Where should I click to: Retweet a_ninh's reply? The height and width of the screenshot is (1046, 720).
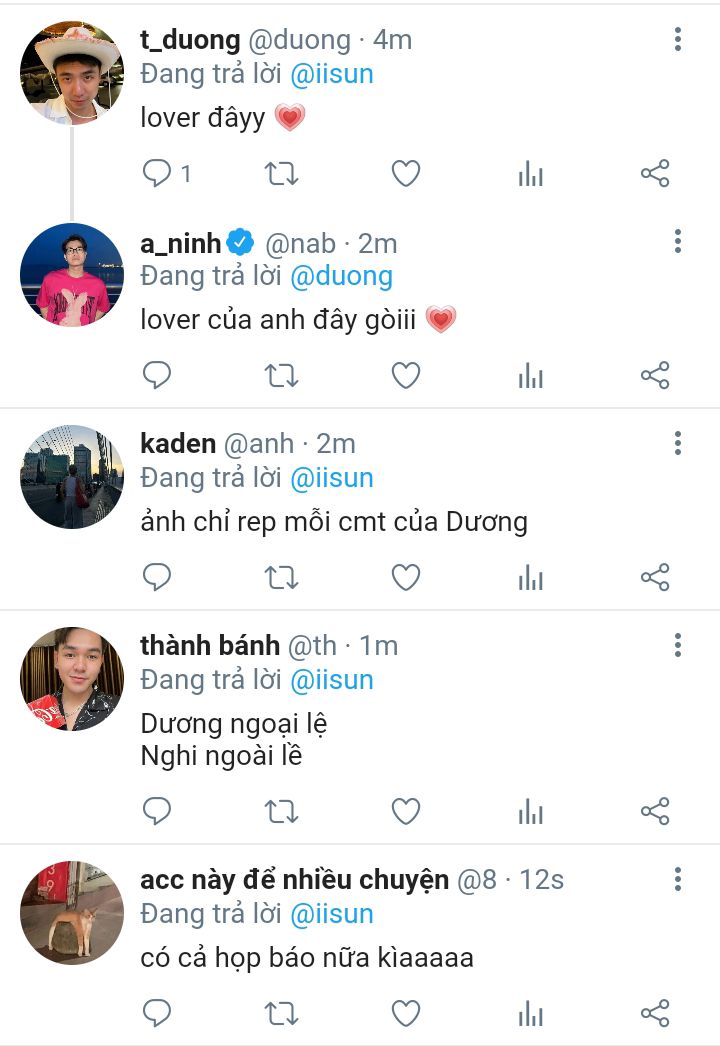[281, 376]
